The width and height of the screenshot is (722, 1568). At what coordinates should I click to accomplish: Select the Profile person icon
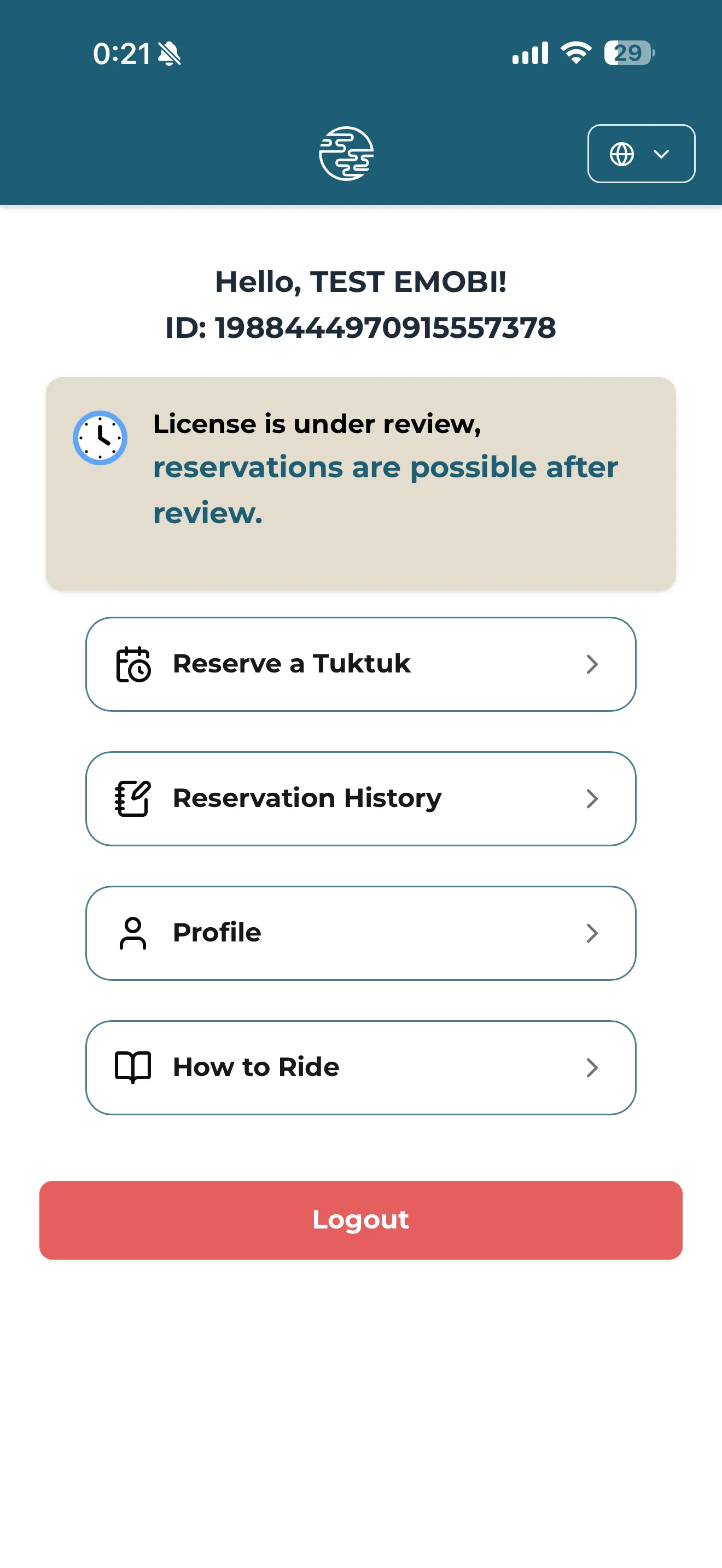pyautogui.click(x=133, y=933)
